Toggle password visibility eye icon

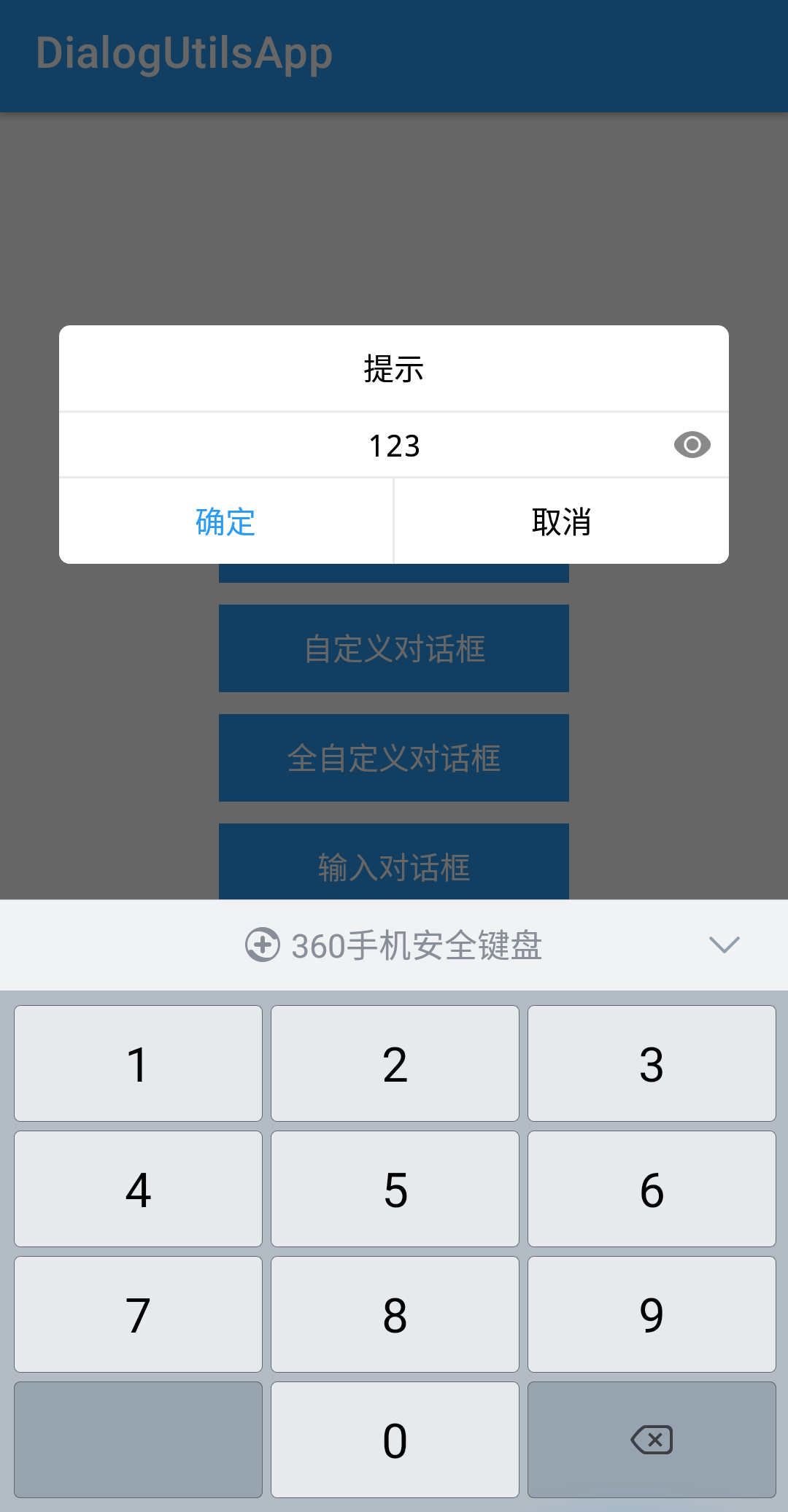click(x=692, y=445)
